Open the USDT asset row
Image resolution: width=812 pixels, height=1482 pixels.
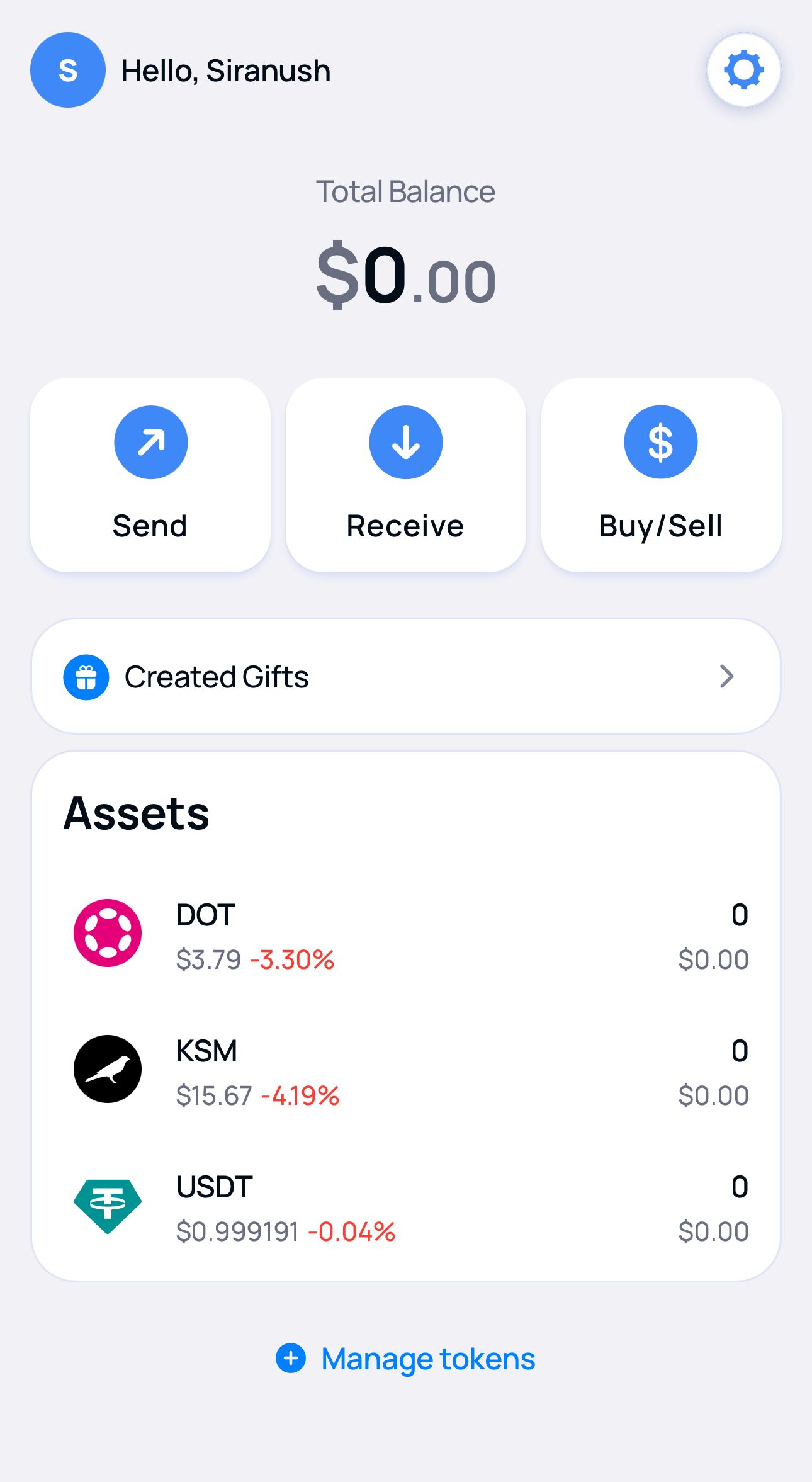click(x=406, y=1205)
